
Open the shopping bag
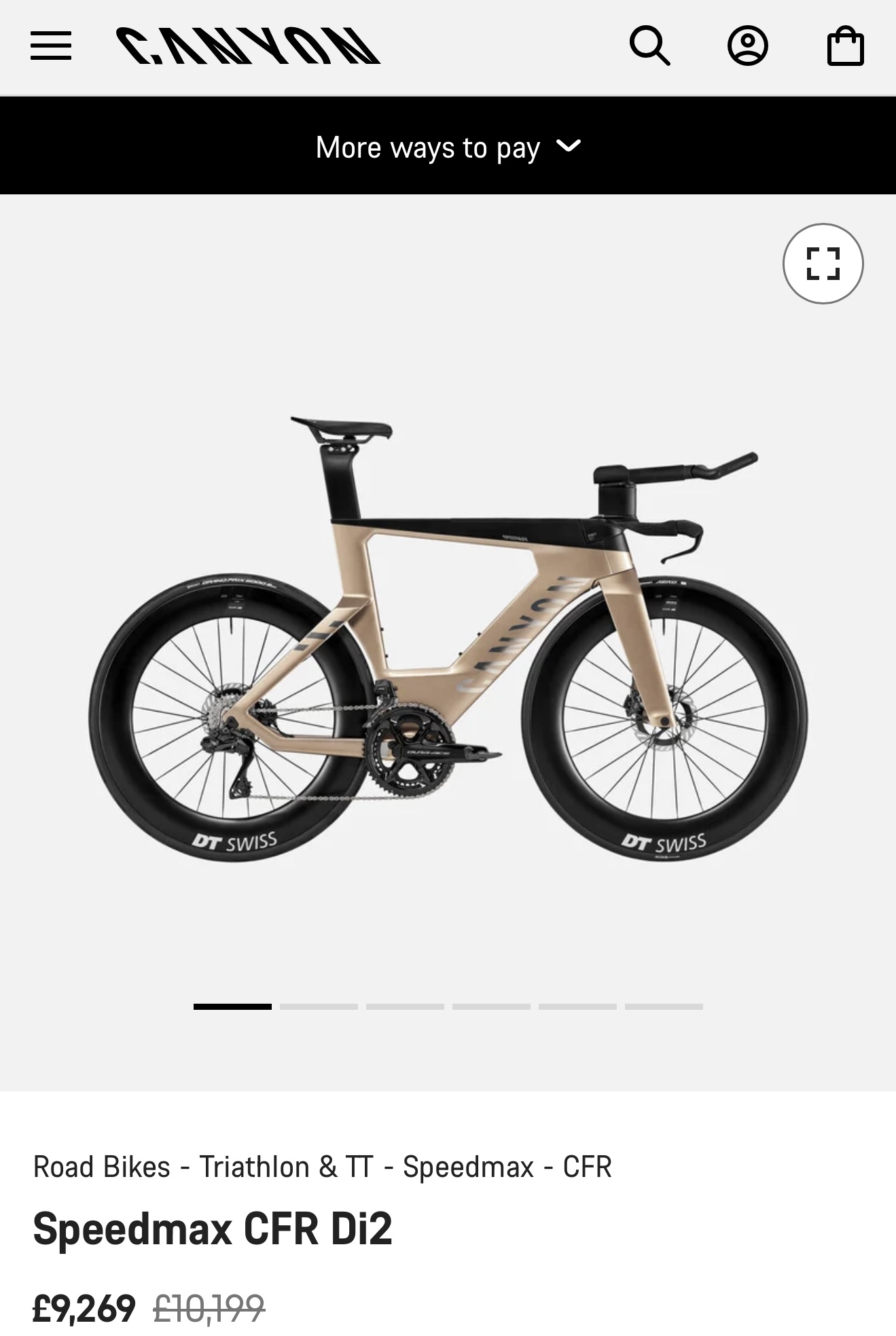[x=845, y=46]
